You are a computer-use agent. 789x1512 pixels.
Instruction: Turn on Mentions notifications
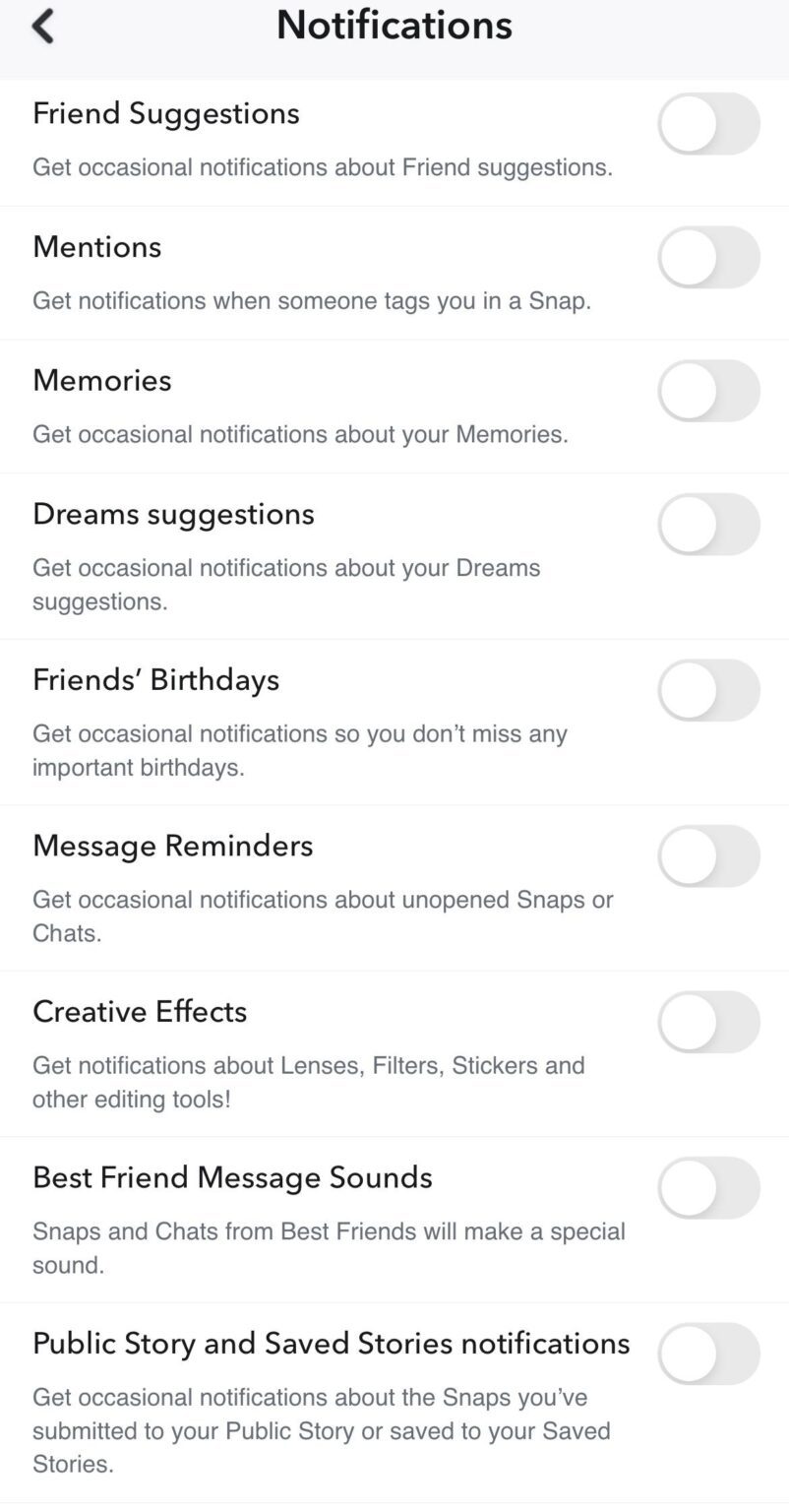coord(708,257)
